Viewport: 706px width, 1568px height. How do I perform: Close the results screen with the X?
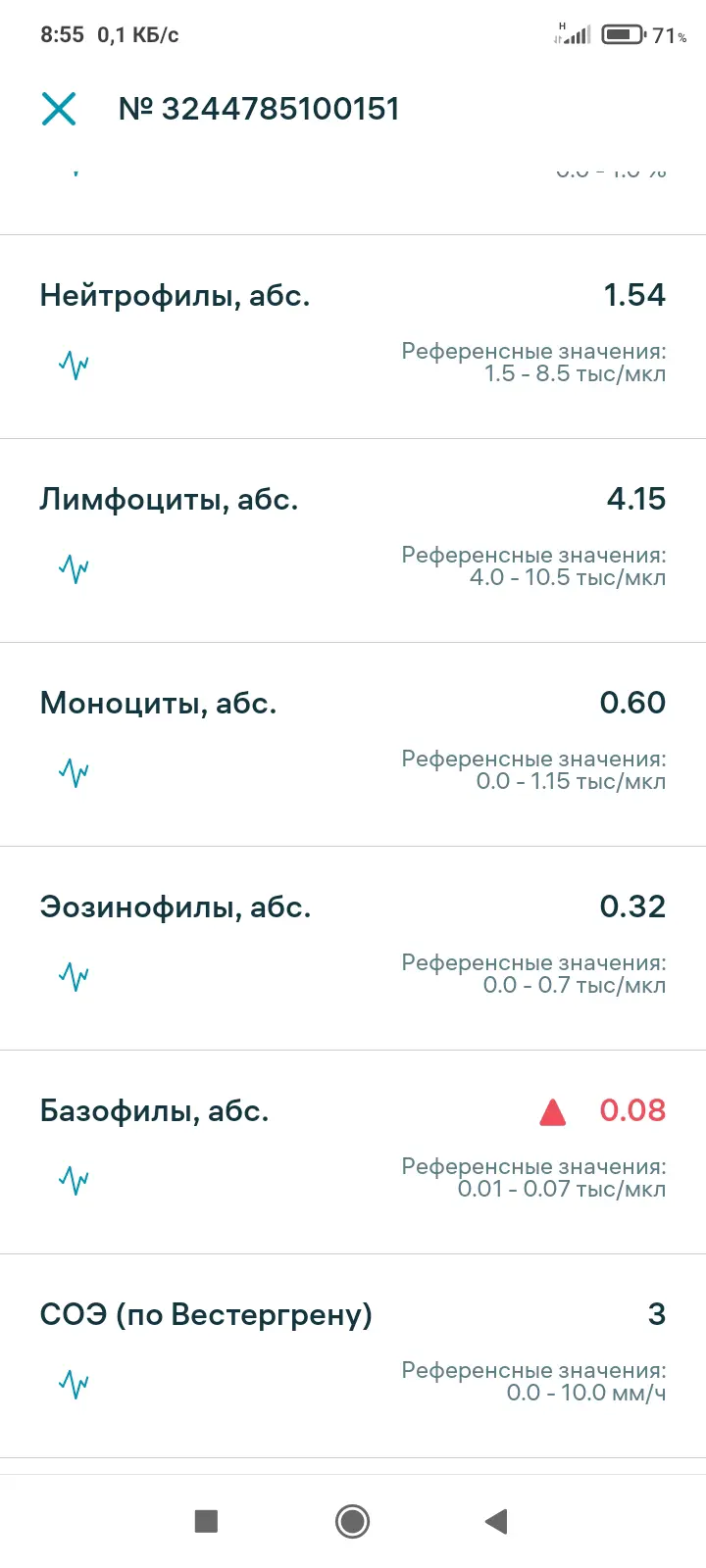point(59,109)
